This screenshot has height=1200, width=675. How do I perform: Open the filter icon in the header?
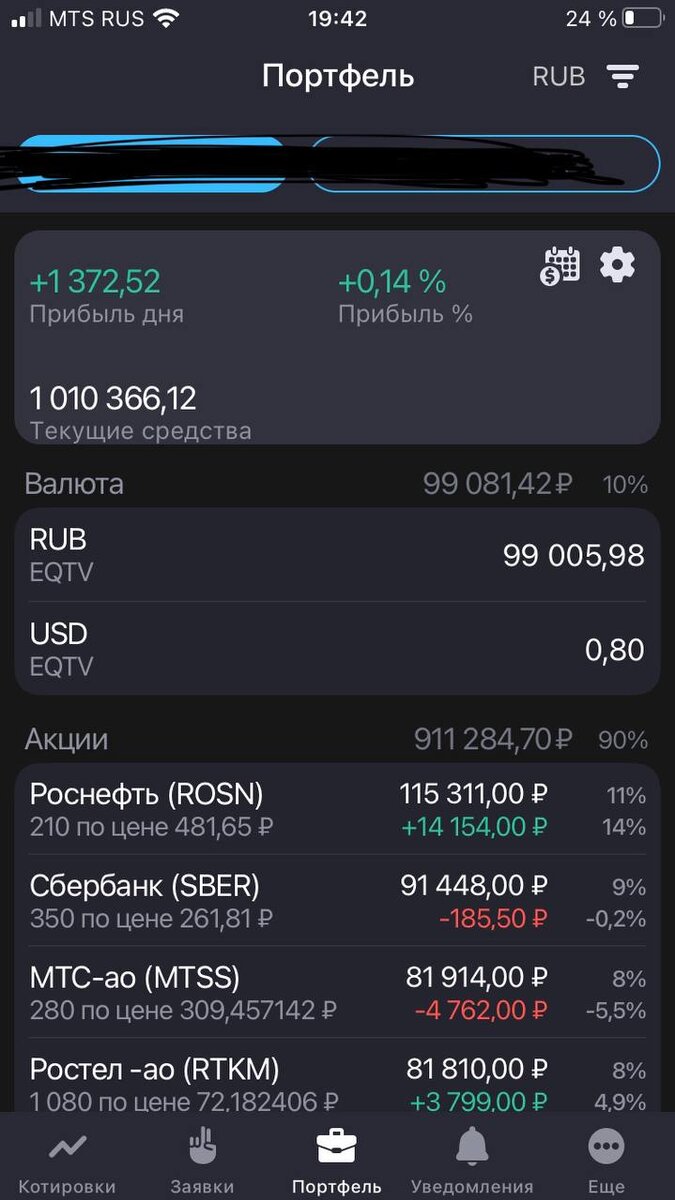tap(622, 77)
